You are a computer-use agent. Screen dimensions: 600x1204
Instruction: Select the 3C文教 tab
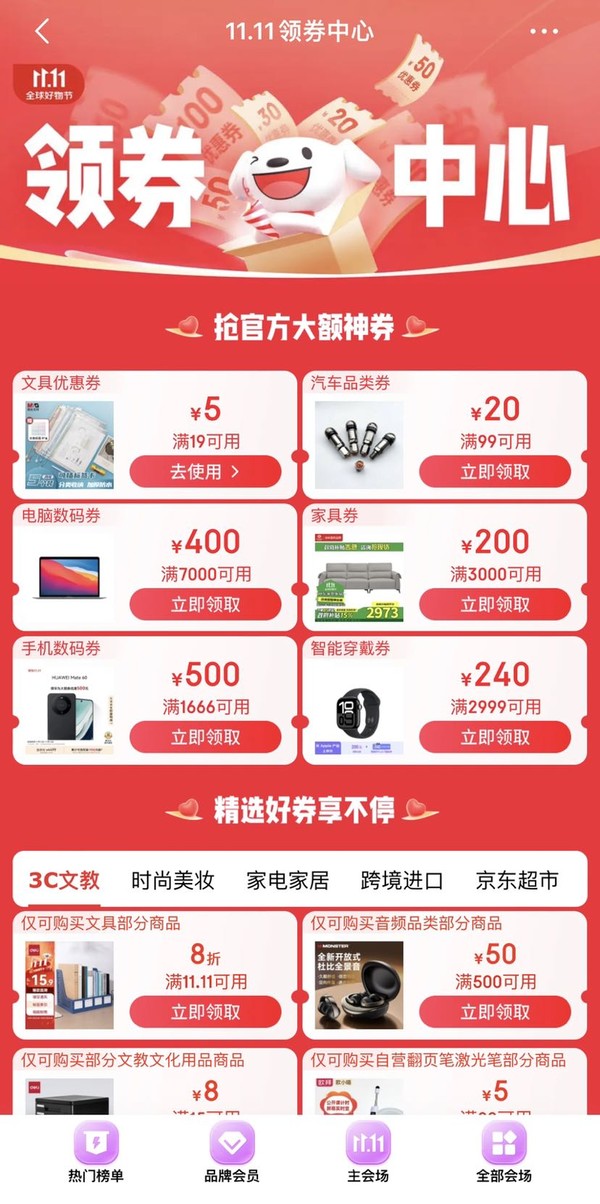65,880
